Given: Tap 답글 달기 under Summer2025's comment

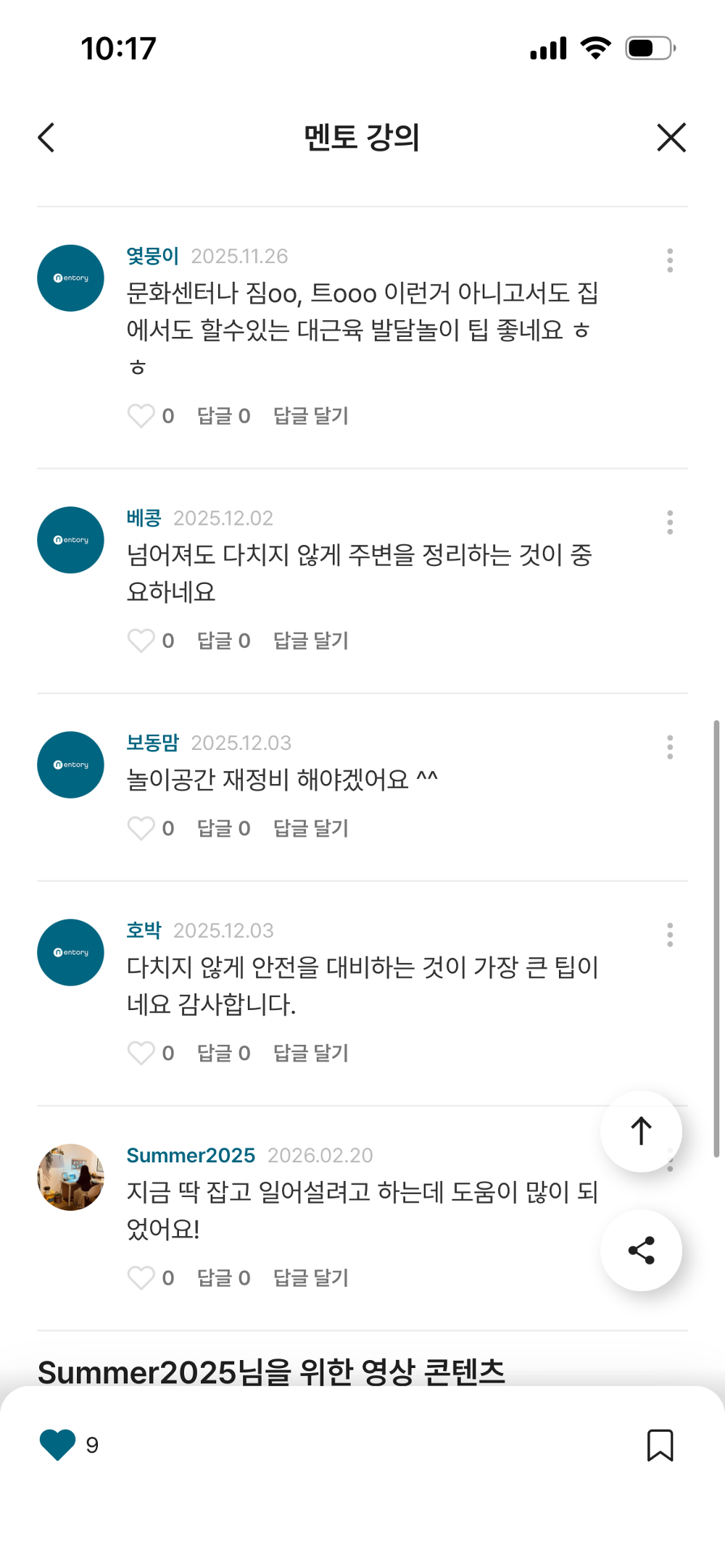Looking at the screenshot, I should pyautogui.click(x=310, y=1277).
